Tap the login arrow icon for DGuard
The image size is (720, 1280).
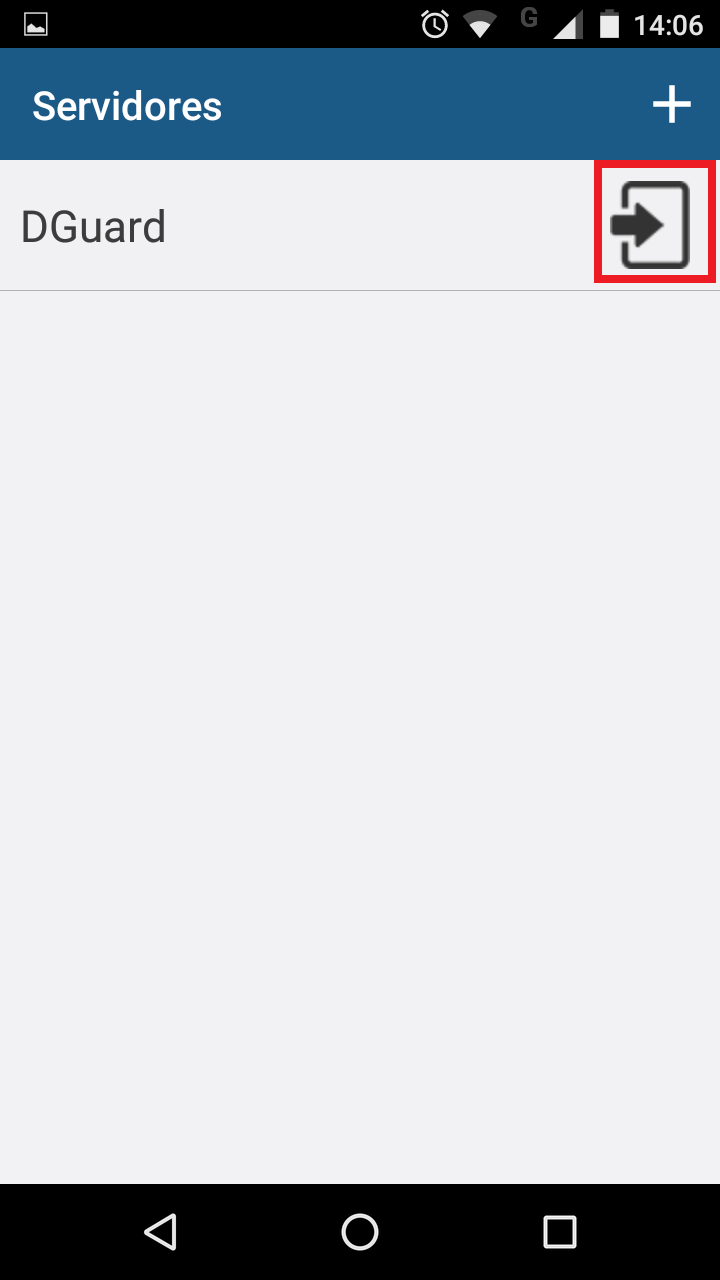(652, 224)
